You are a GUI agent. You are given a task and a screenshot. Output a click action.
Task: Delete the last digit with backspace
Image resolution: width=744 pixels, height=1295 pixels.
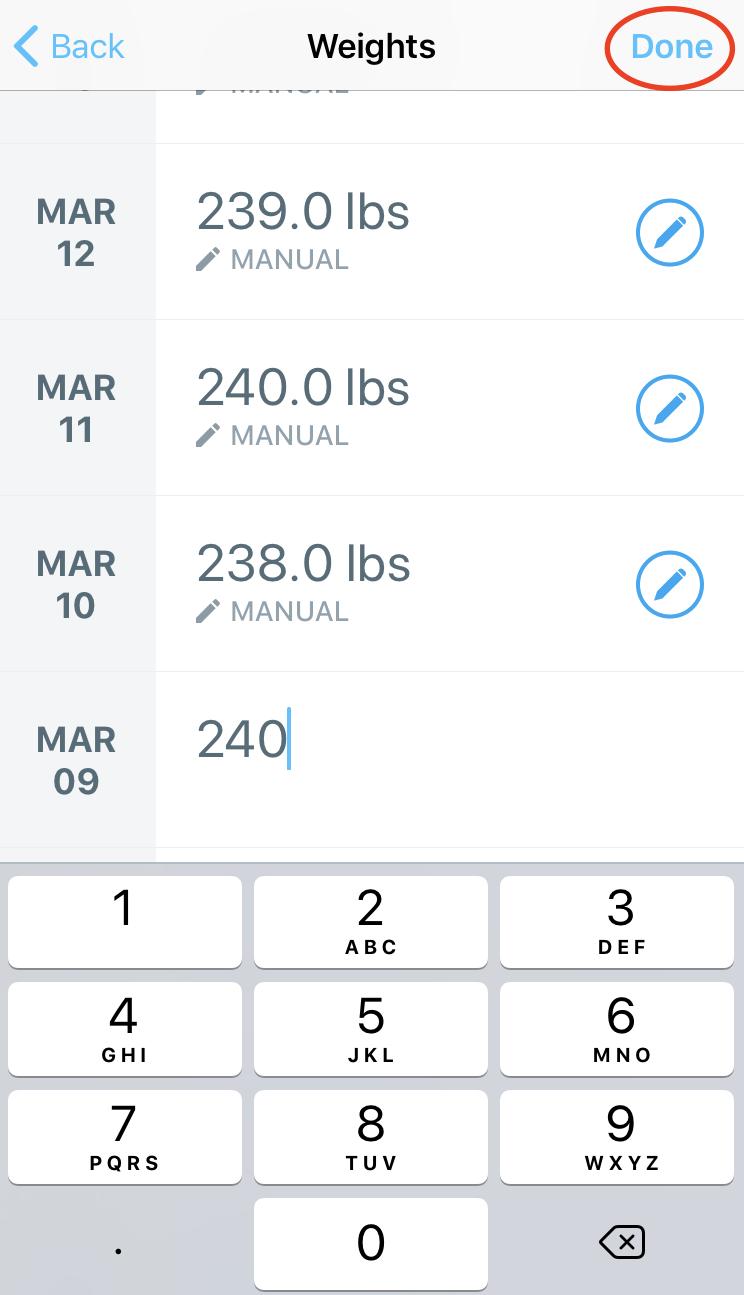coord(621,1243)
